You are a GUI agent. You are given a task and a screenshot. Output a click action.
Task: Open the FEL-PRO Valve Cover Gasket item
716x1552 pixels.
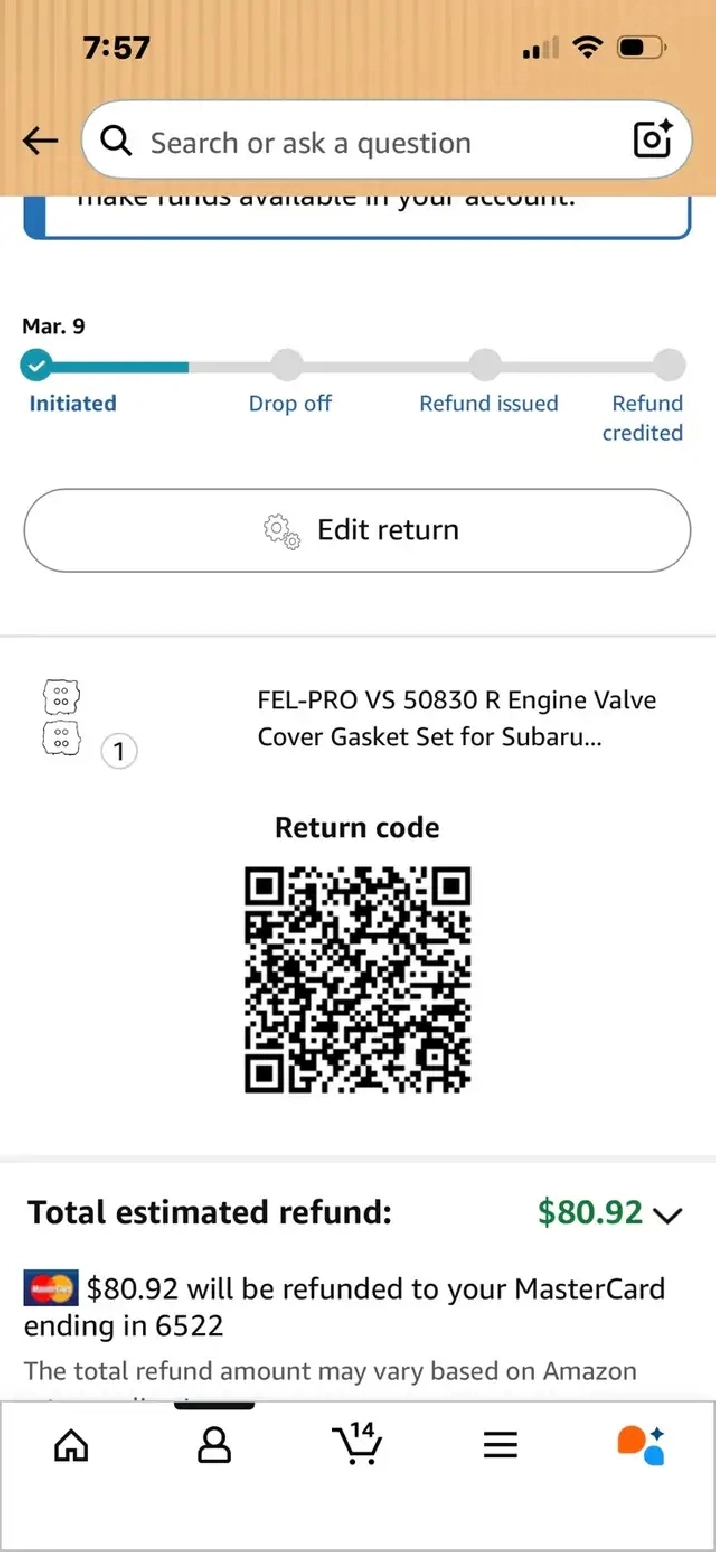(x=456, y=718)
